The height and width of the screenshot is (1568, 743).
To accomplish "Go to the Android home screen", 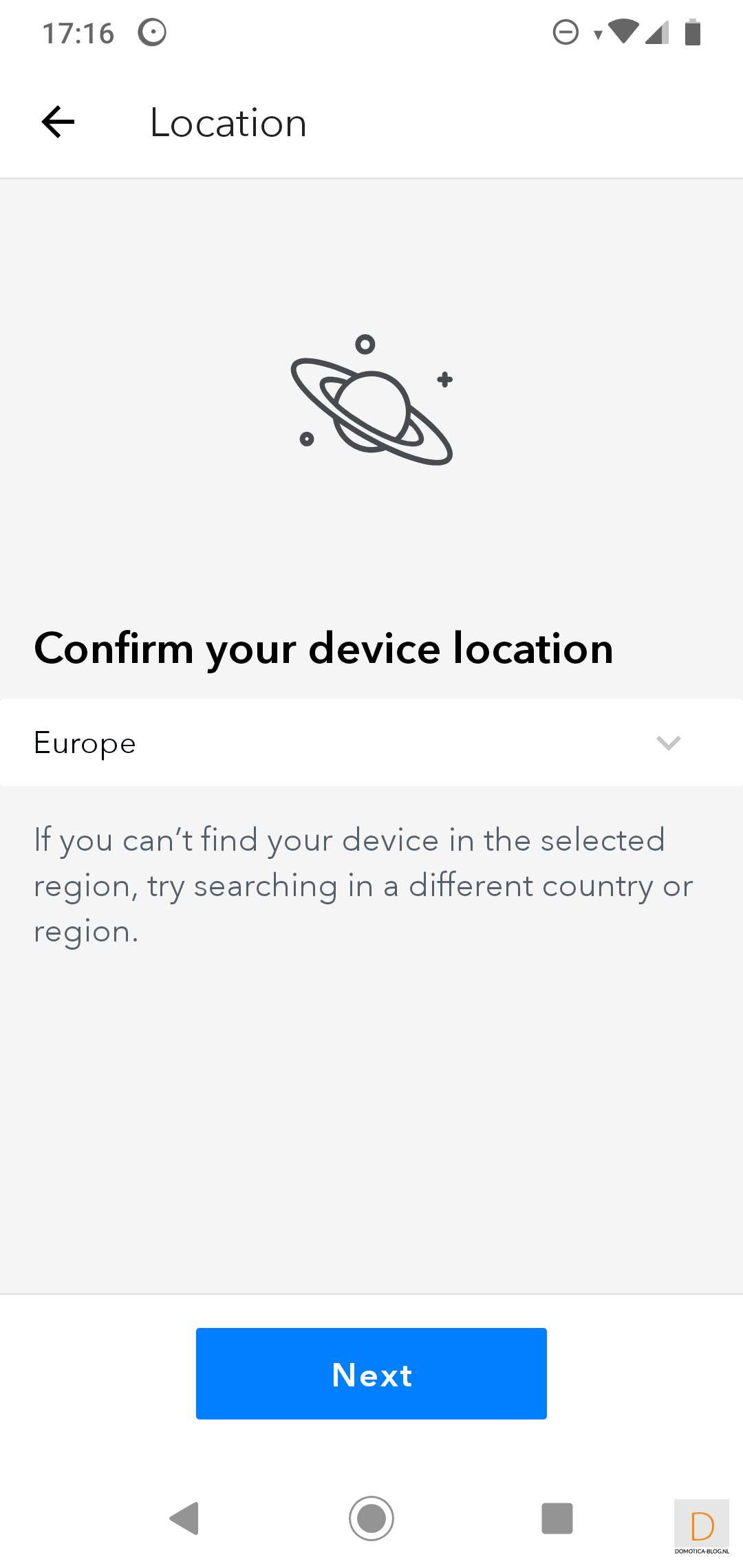I will (371, 1518).
